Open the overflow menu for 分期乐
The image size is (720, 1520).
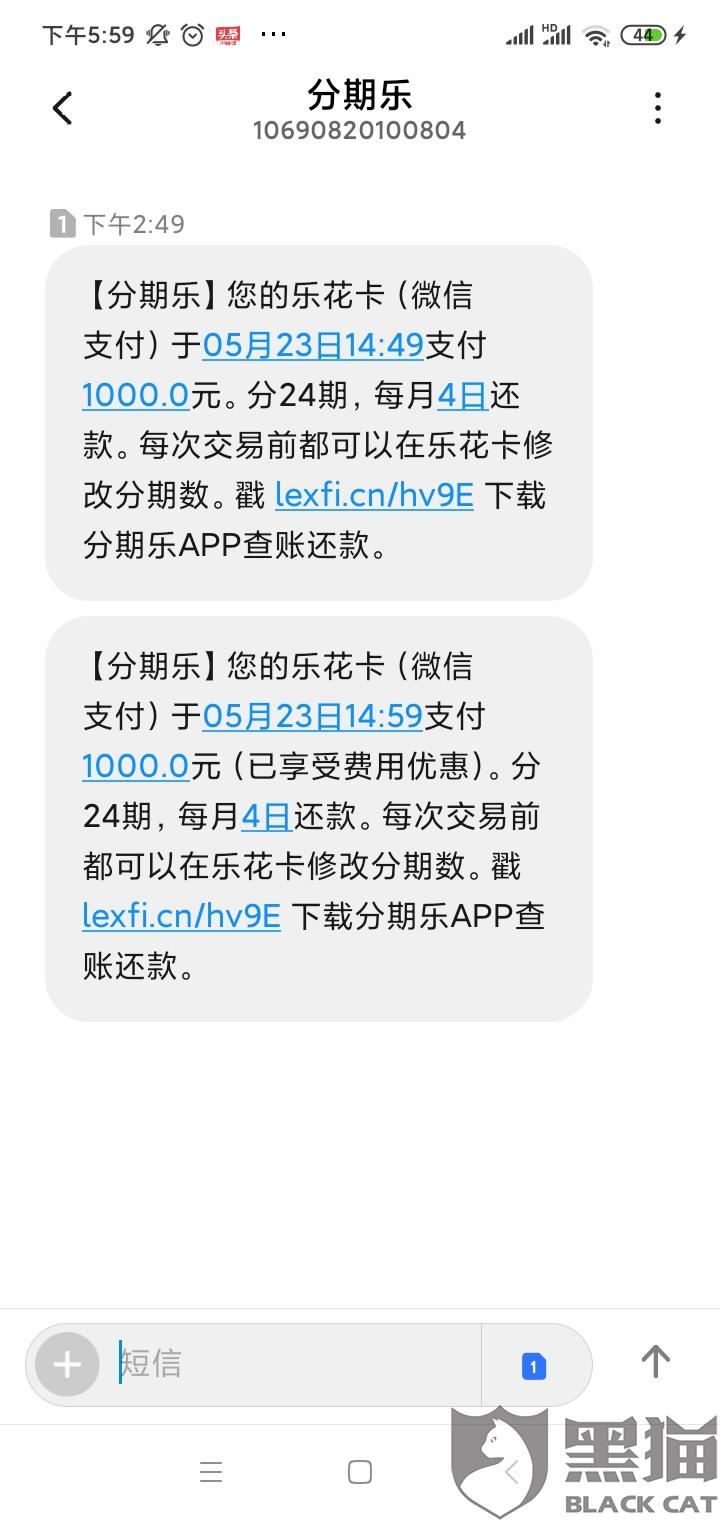(657, 108)
